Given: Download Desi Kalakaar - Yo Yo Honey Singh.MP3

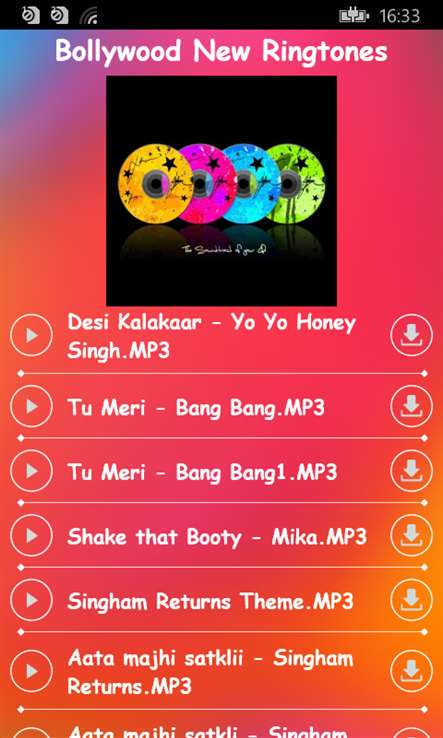Looking at the screenshot, I should click(411, 335).
